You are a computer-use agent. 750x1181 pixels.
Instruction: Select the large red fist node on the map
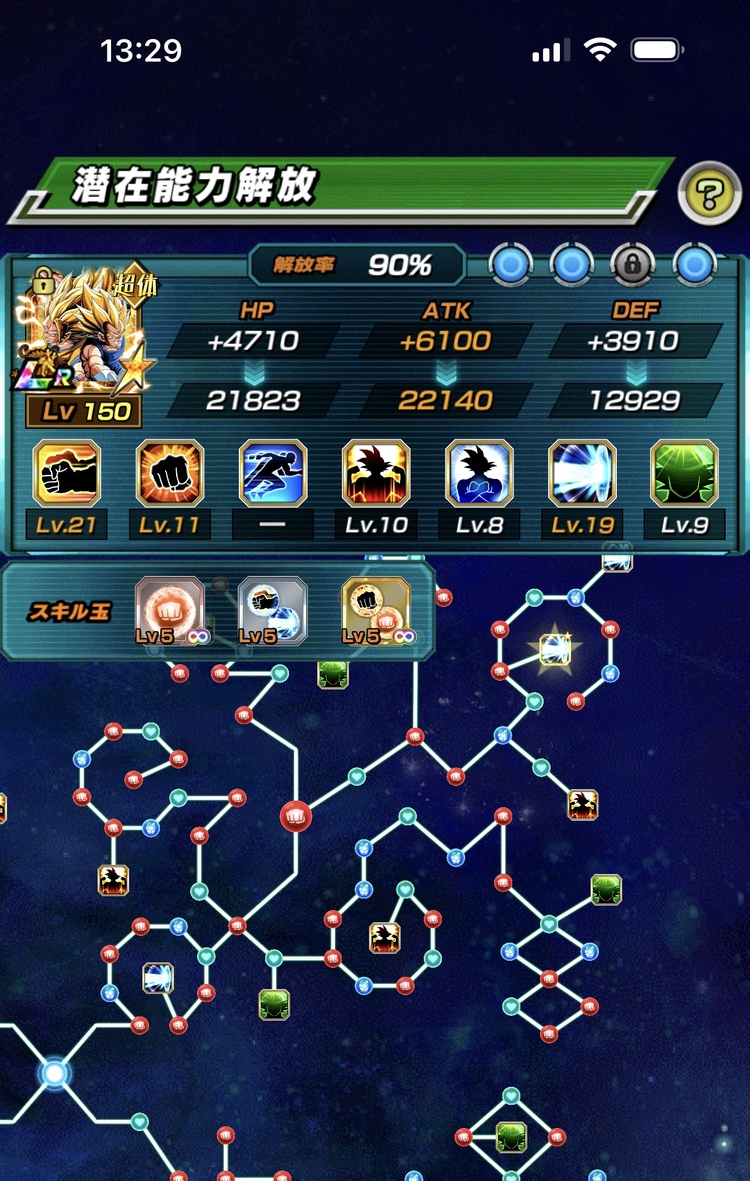pyautogui.click(x=295, y=816)
